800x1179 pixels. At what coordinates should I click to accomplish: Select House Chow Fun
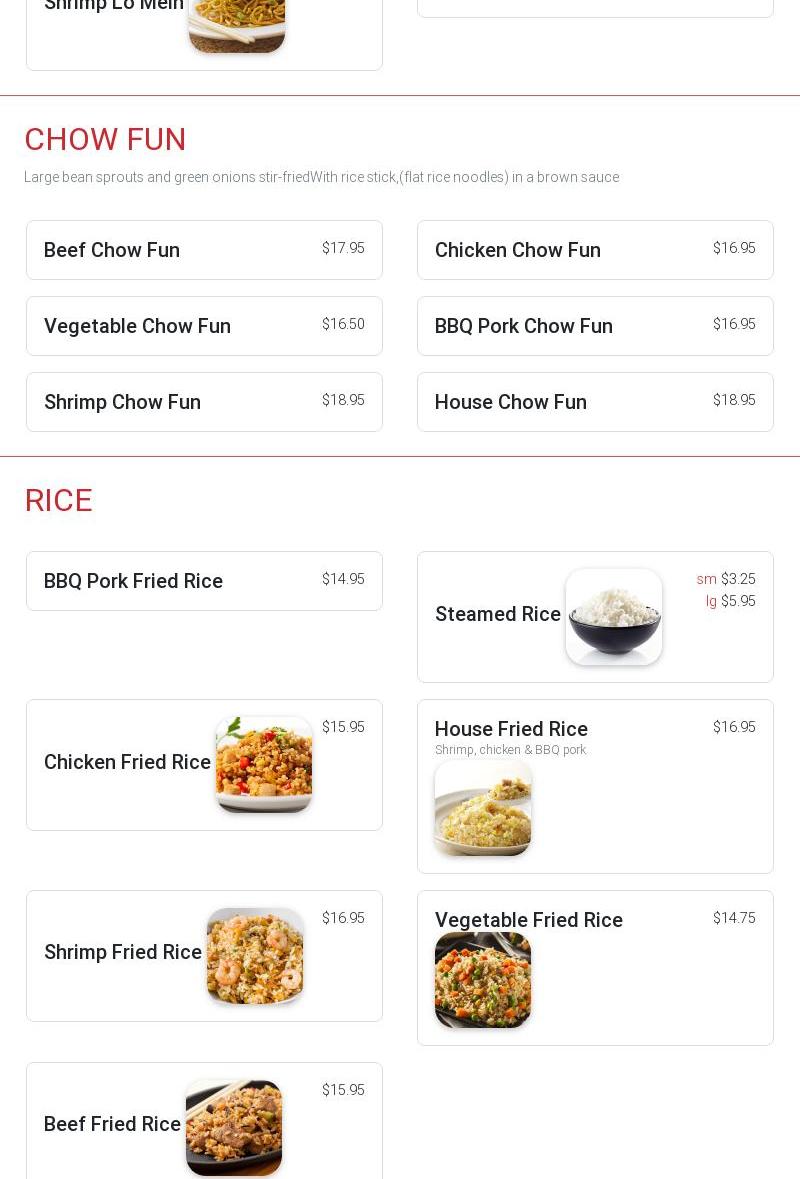tap(595, 402)
